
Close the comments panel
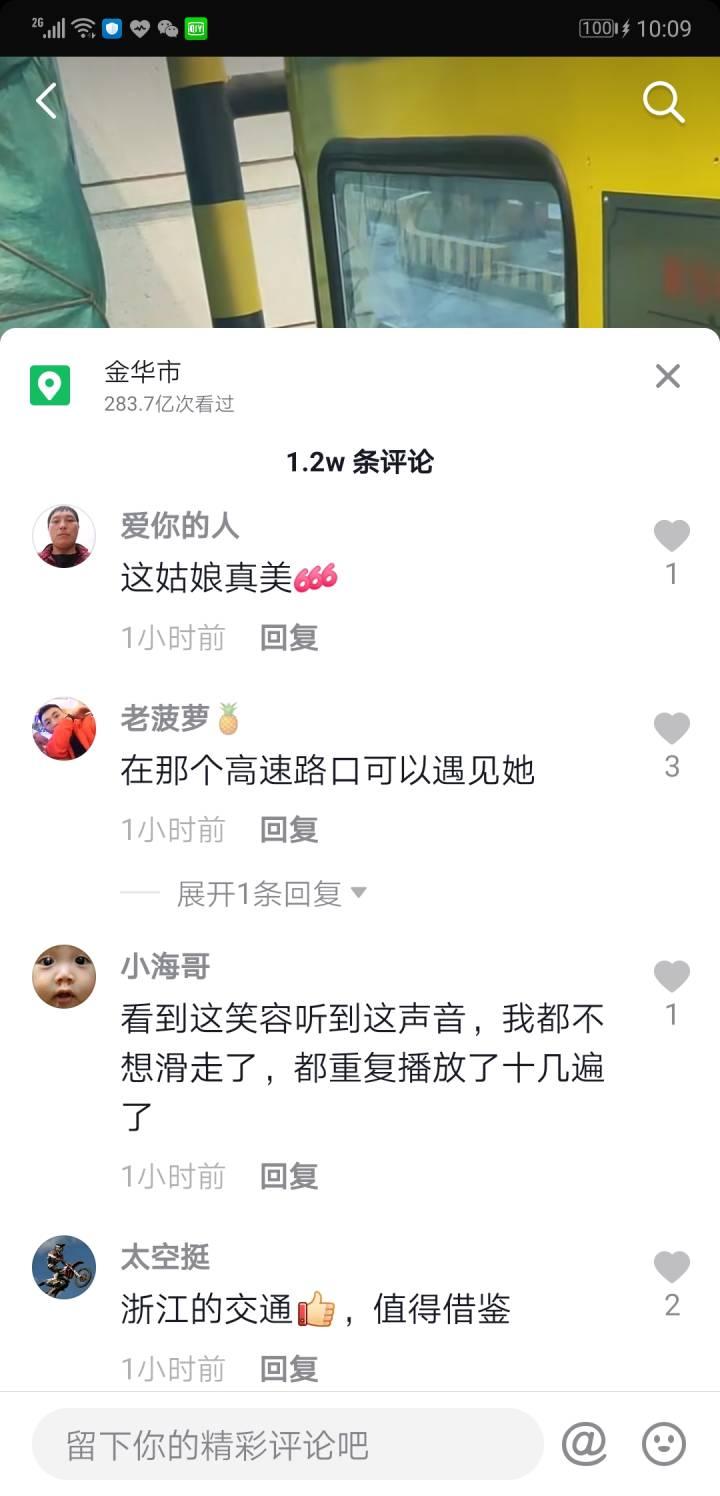pyautogui.click(x=667, y=376)
